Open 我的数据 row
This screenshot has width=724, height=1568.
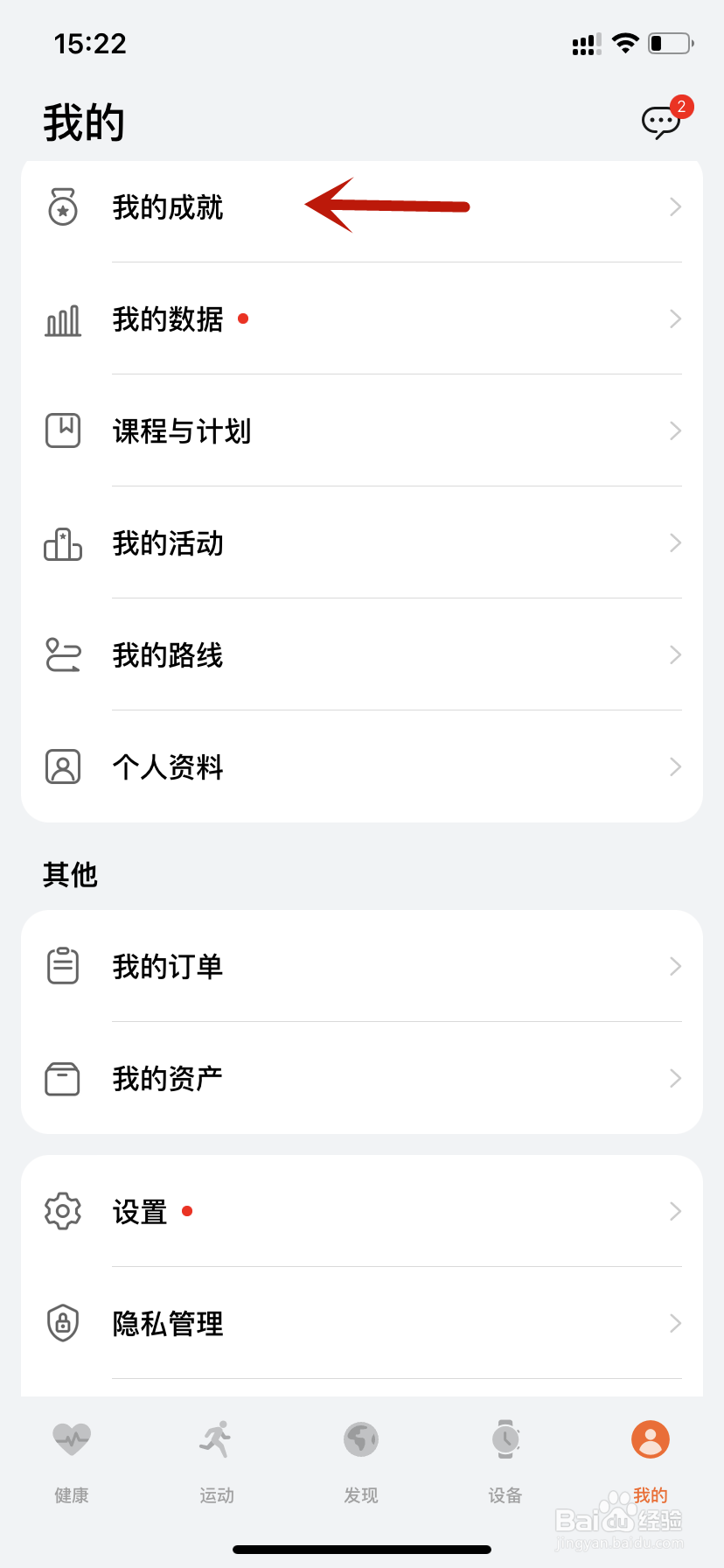point(362,319)
